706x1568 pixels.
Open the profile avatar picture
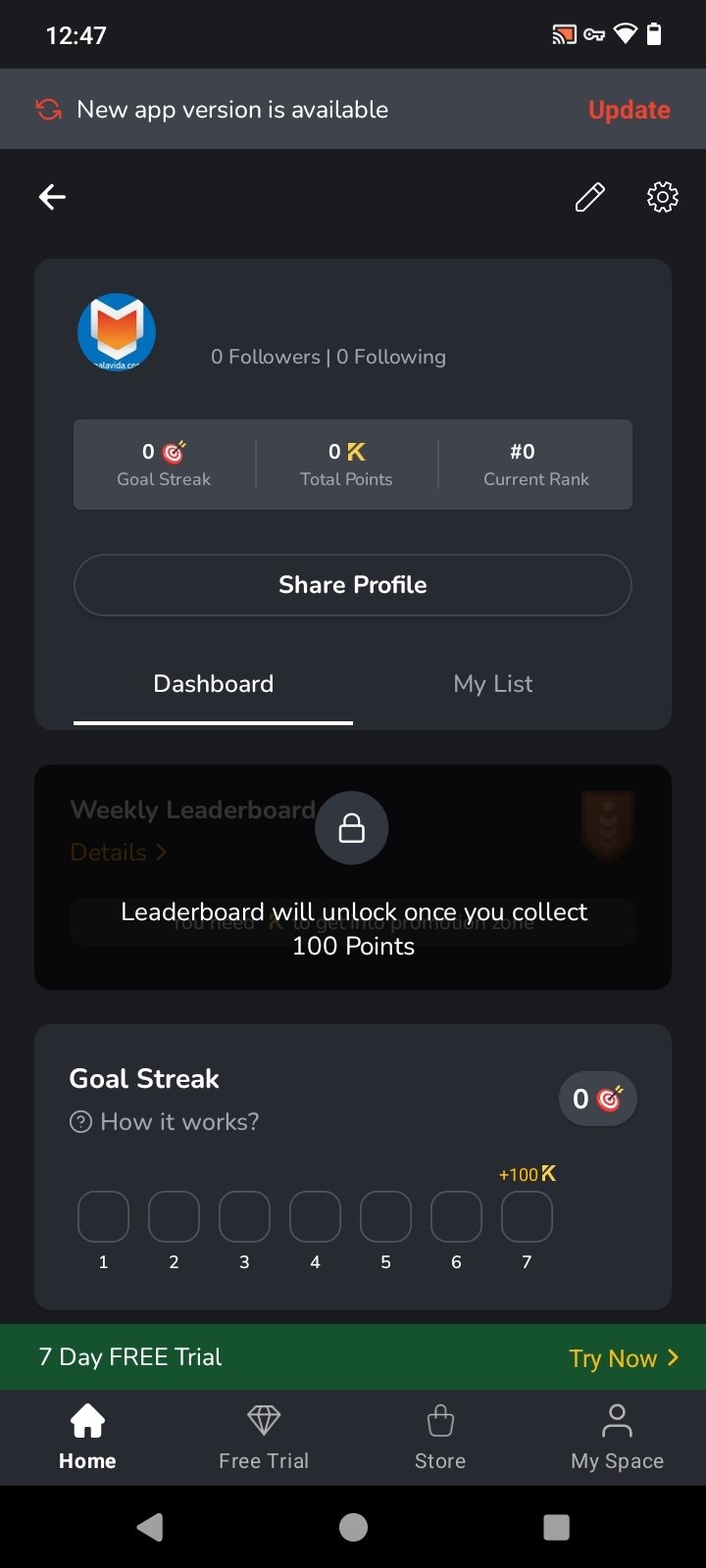pyautogui.click(x=117, y=332)
